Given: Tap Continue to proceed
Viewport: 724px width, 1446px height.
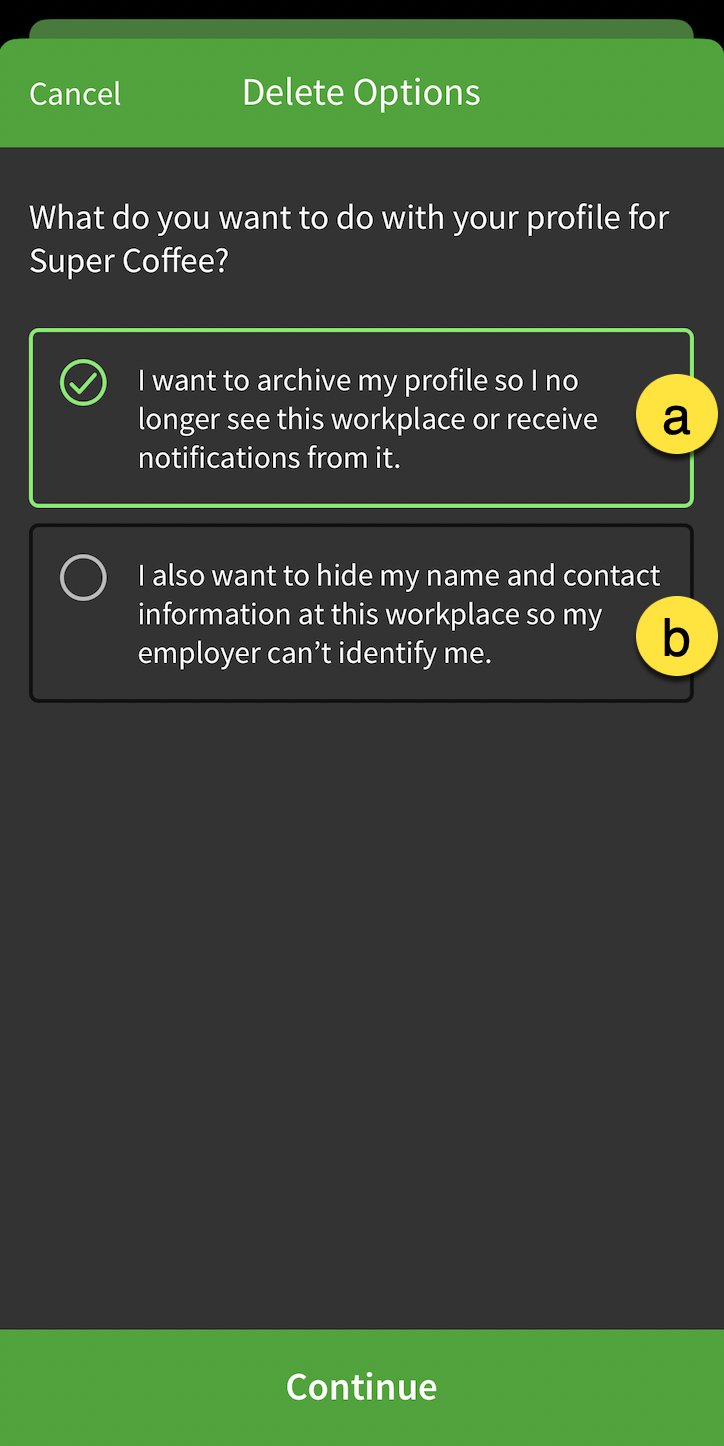Looking at the screenshot, I should point(362,1387).
